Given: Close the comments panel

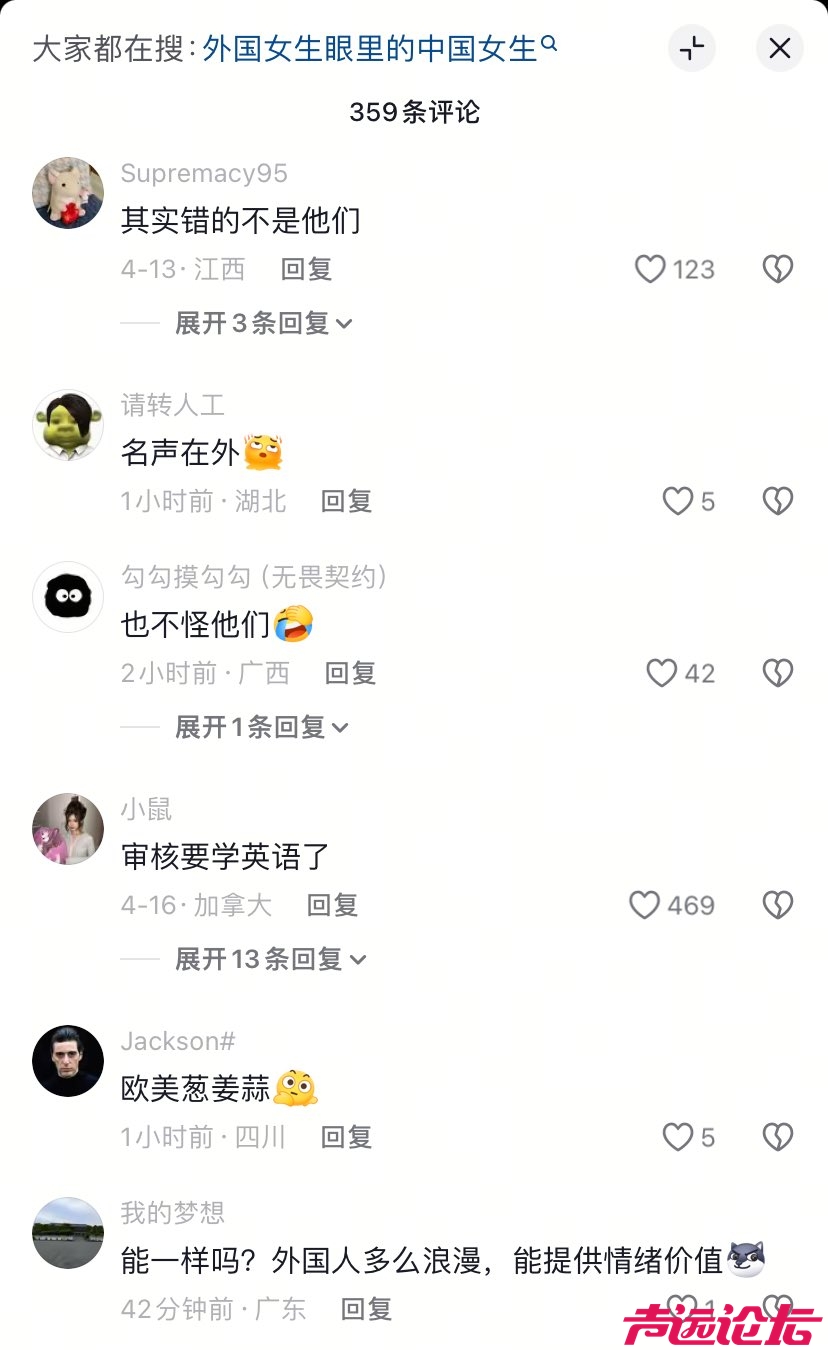Looking at the screenshot, I should (779, 48).
